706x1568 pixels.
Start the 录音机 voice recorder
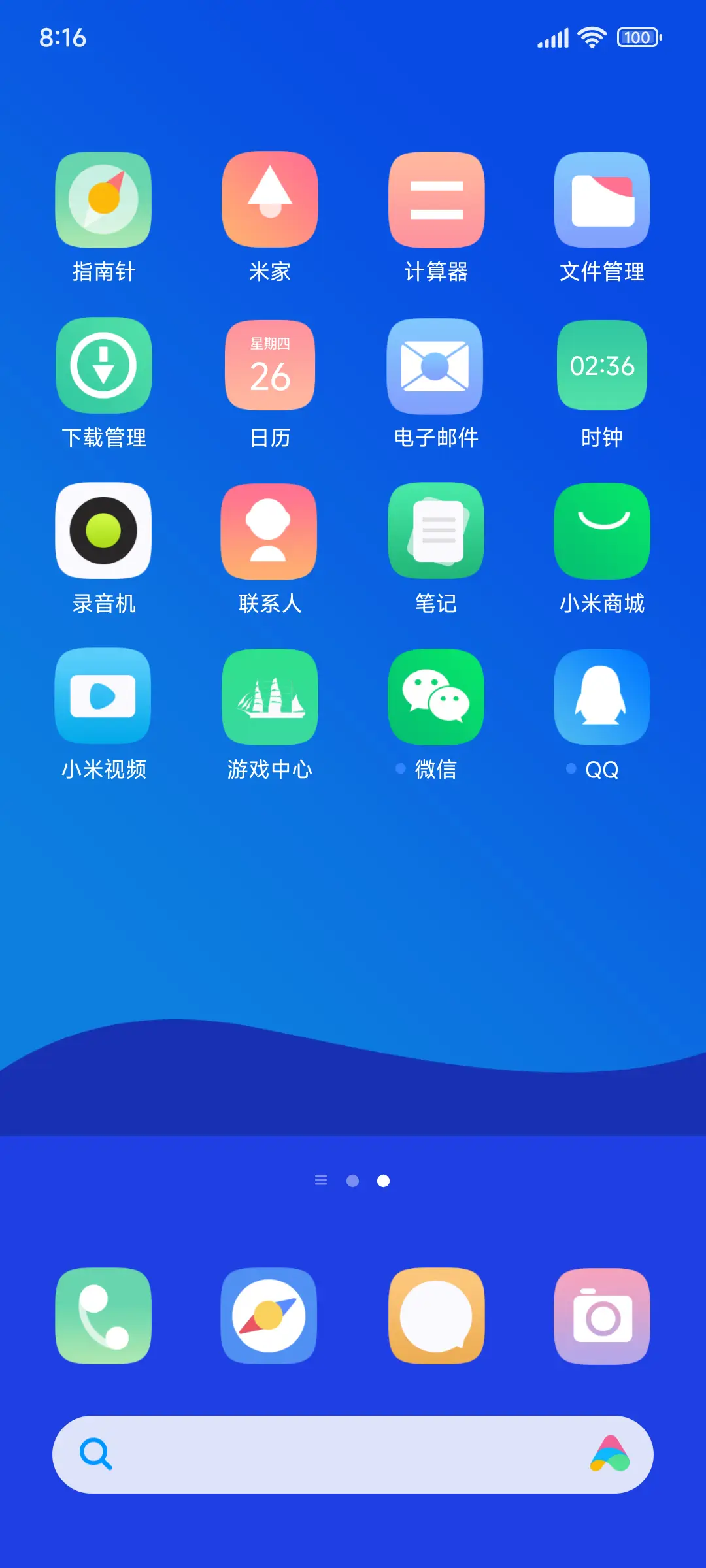click(x=103, y=532)
